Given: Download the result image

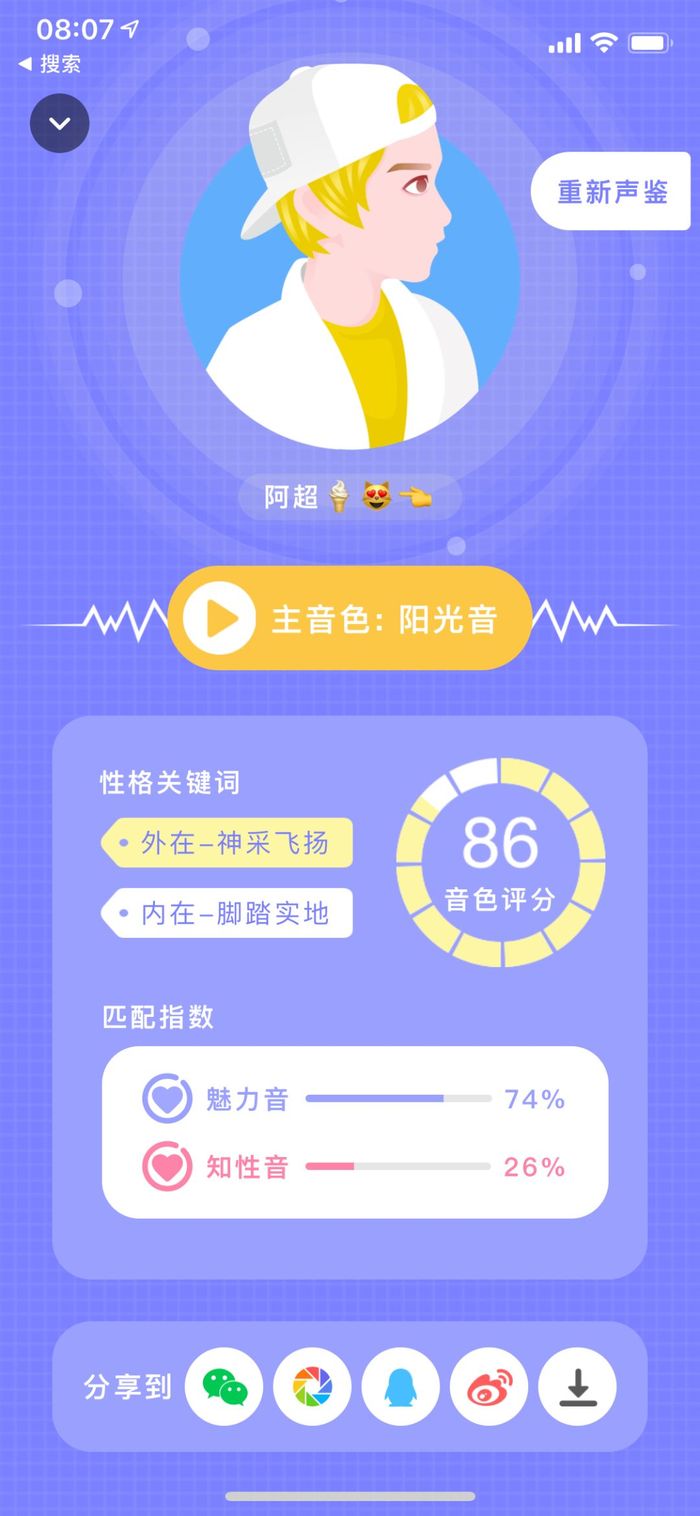Looking at the screenshot, I should coord(577,1387).
